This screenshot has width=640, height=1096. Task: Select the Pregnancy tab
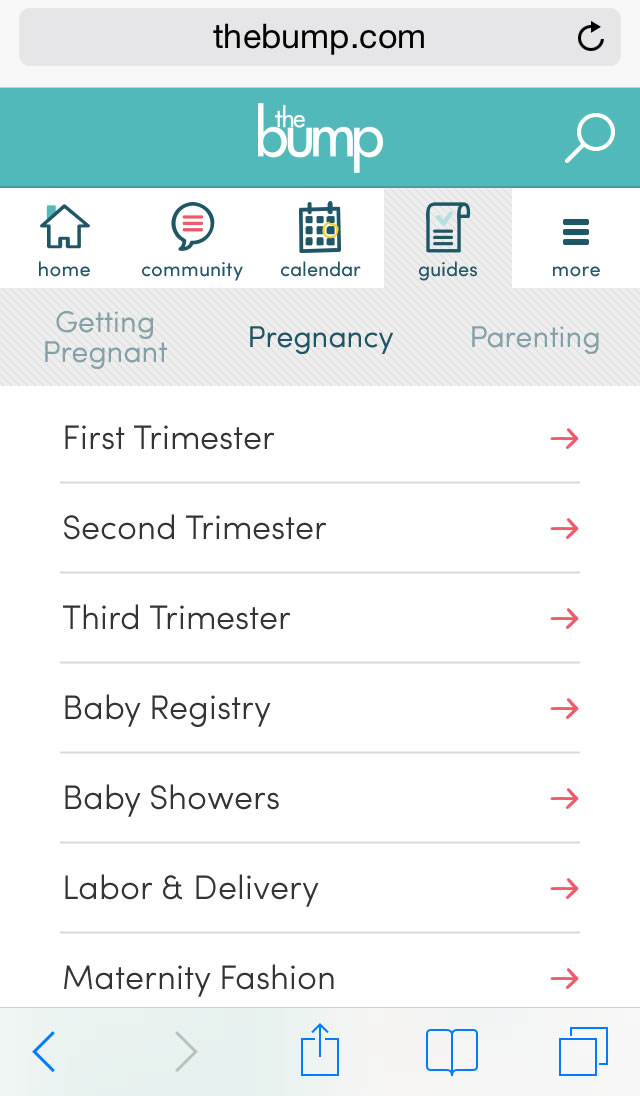[320, 338]
